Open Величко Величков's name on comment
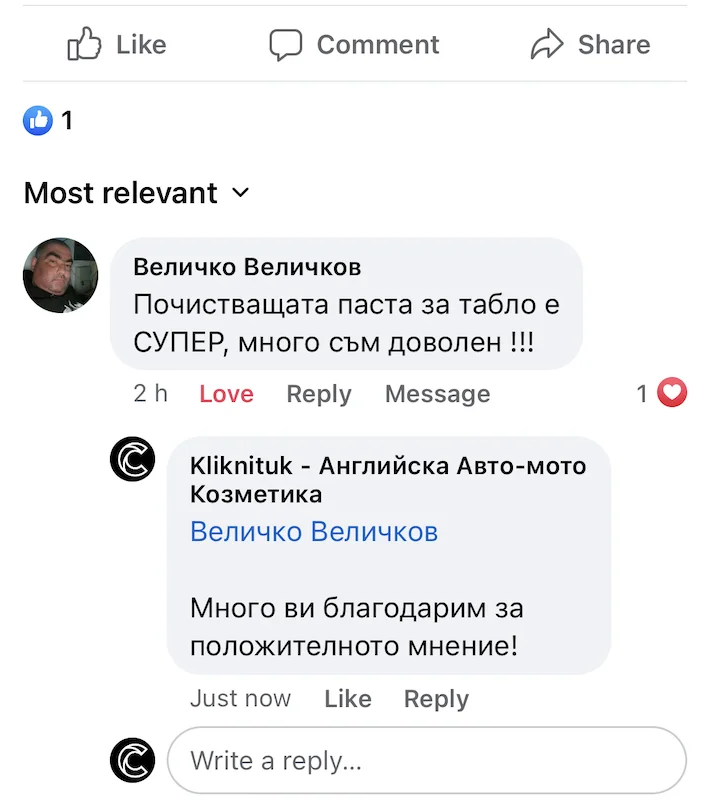 click(247, 267)
